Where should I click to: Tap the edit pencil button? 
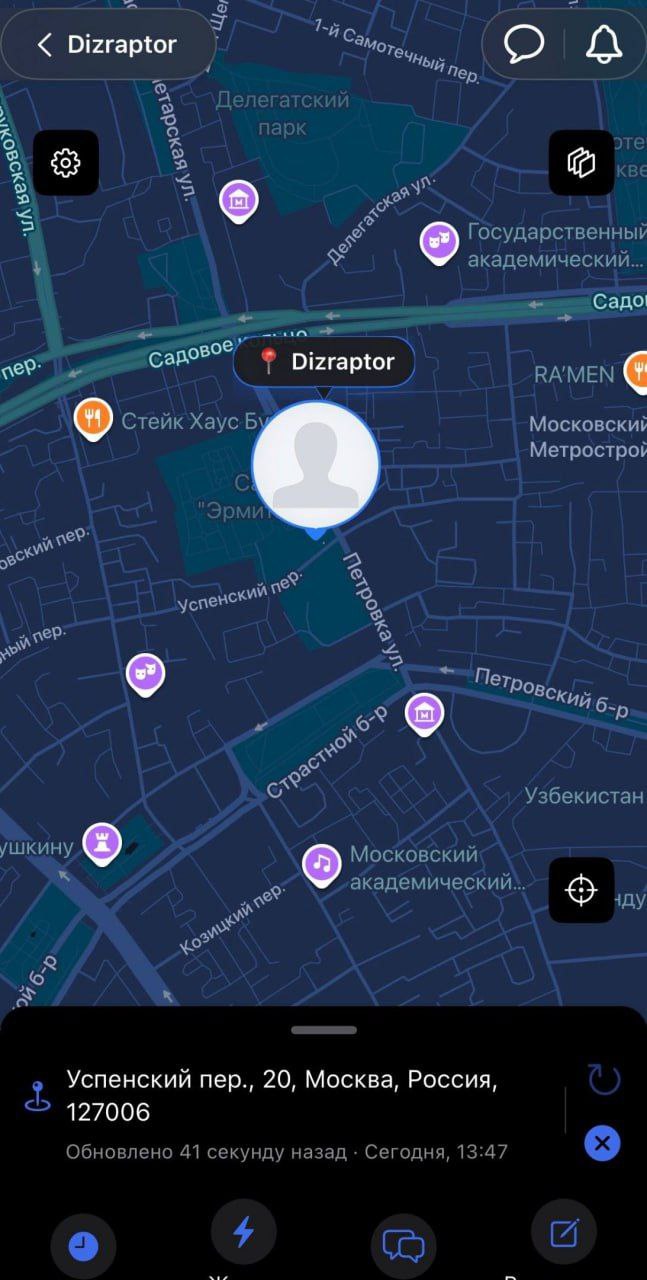[x=564, y=1233]
